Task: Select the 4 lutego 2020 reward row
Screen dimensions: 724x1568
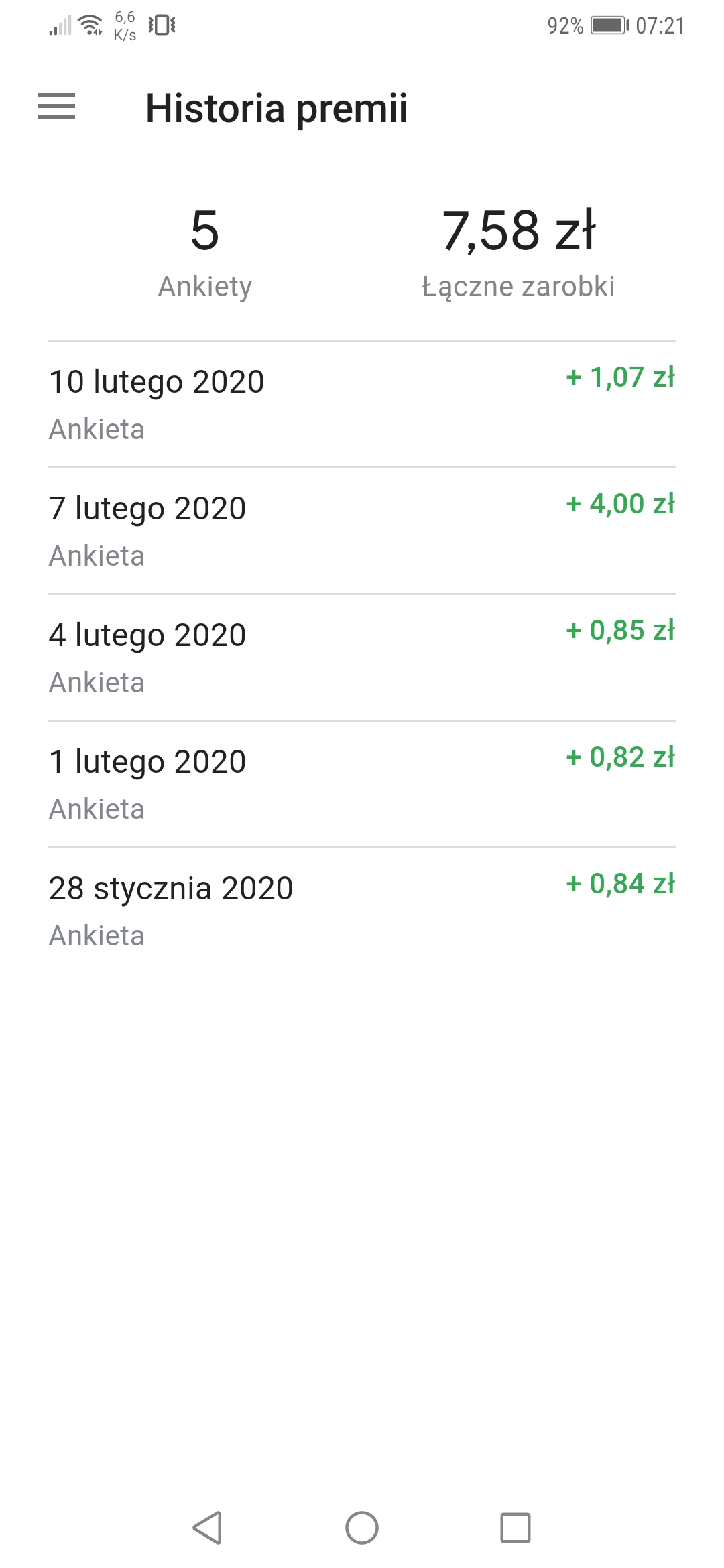Action: pyautogui.click(x=362, y=657)
